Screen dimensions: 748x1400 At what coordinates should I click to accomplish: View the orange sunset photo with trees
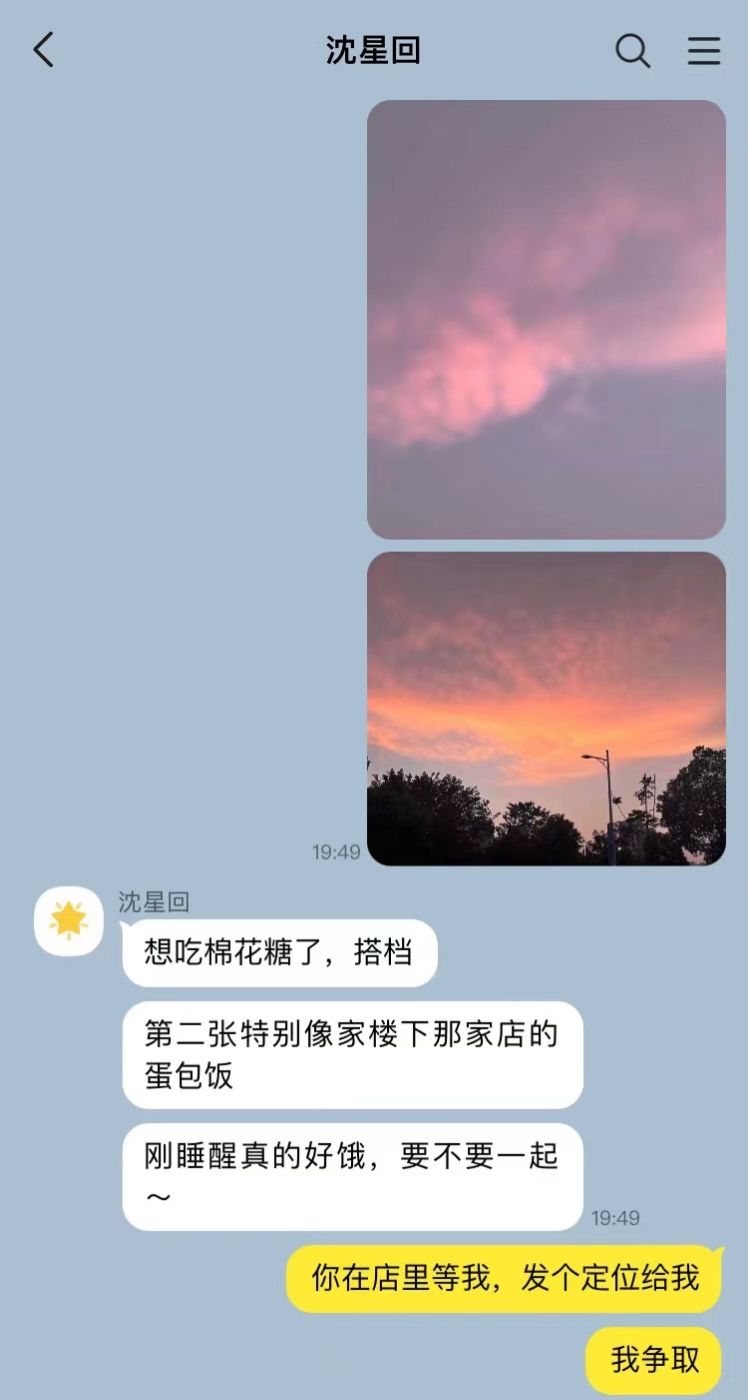pyautogui.click(x=546, y=708)
